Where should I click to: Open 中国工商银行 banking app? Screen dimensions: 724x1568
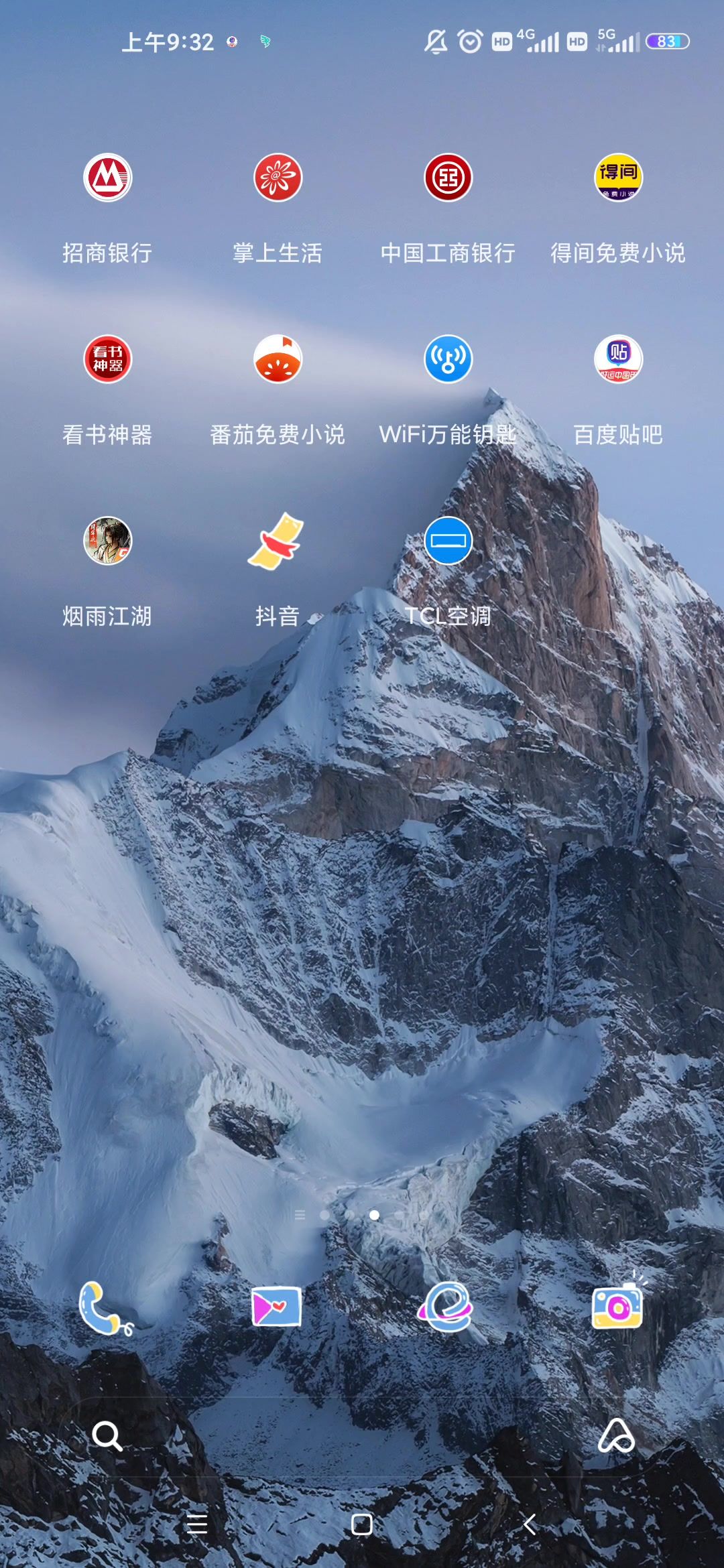pyautogui.click(x=448, y=178)
